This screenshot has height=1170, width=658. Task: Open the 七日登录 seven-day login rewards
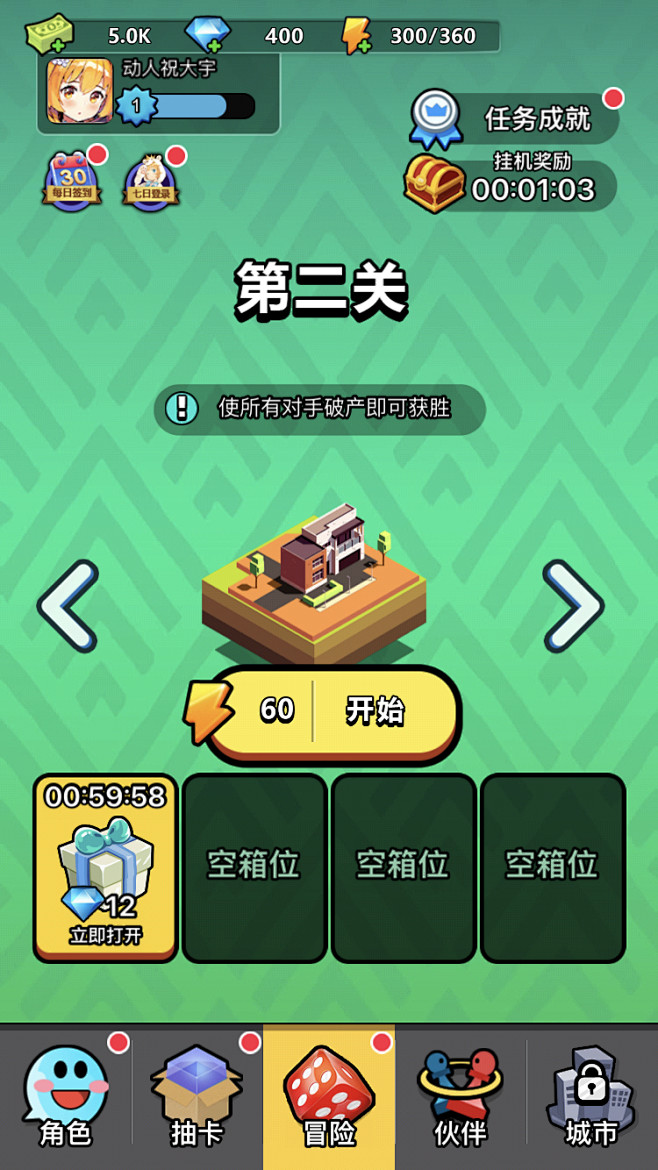tap(152, 182)
